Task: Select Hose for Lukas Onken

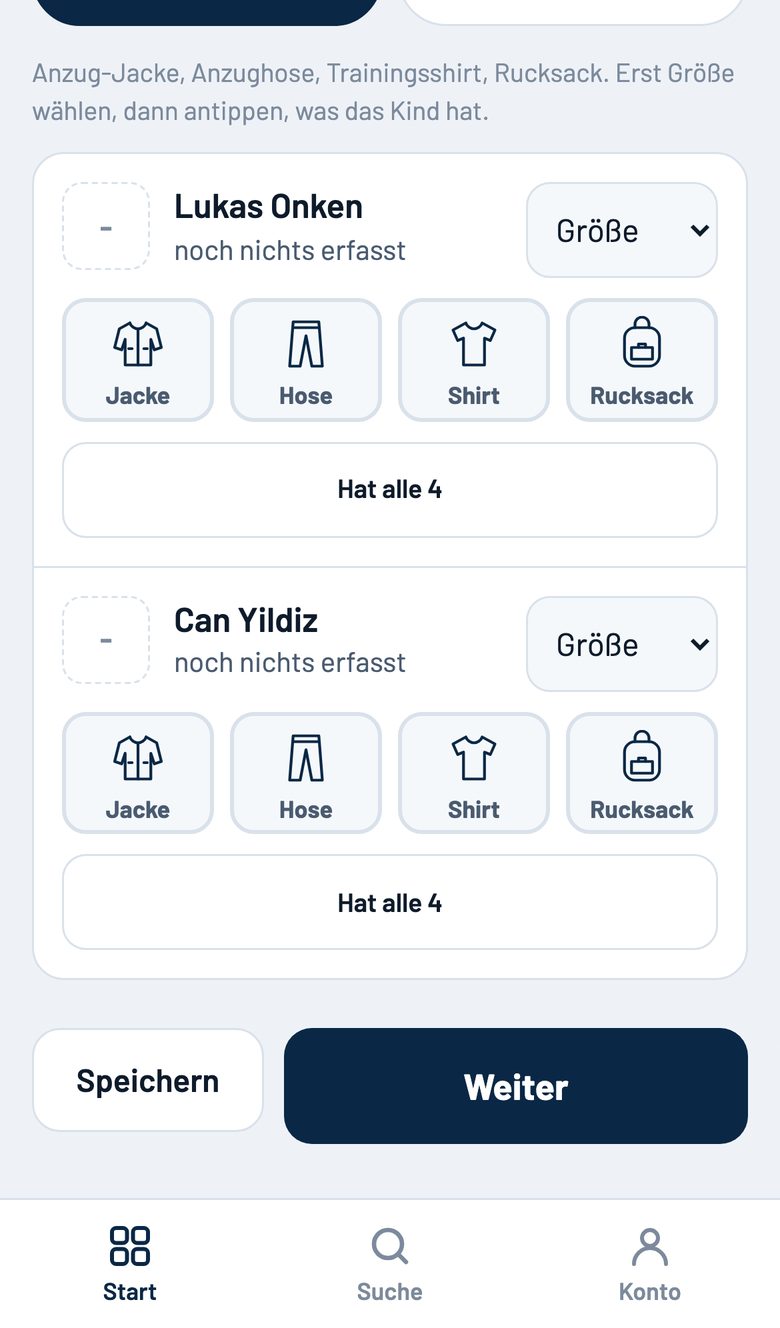Action: pos(306,360)
